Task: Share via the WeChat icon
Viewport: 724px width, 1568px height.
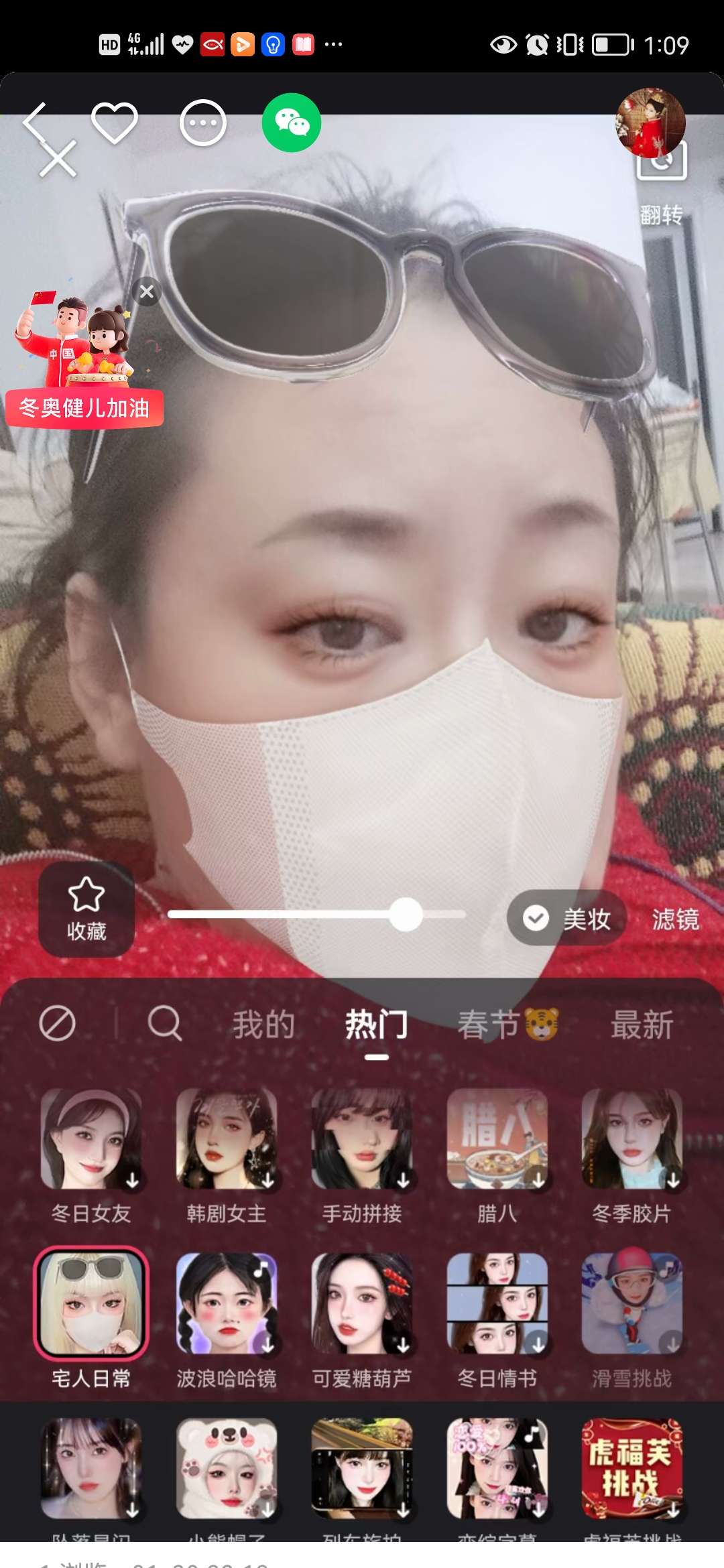Action: 292,123
